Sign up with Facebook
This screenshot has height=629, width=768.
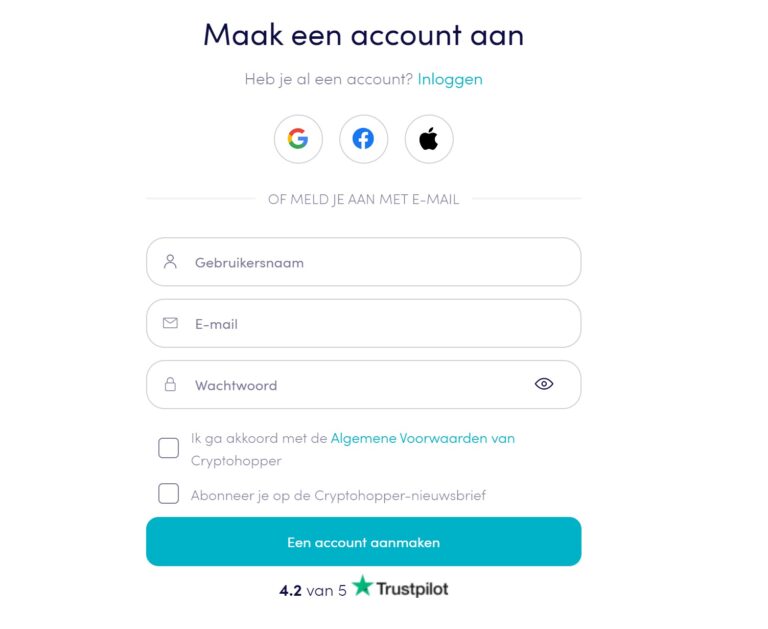pos(363,139)
